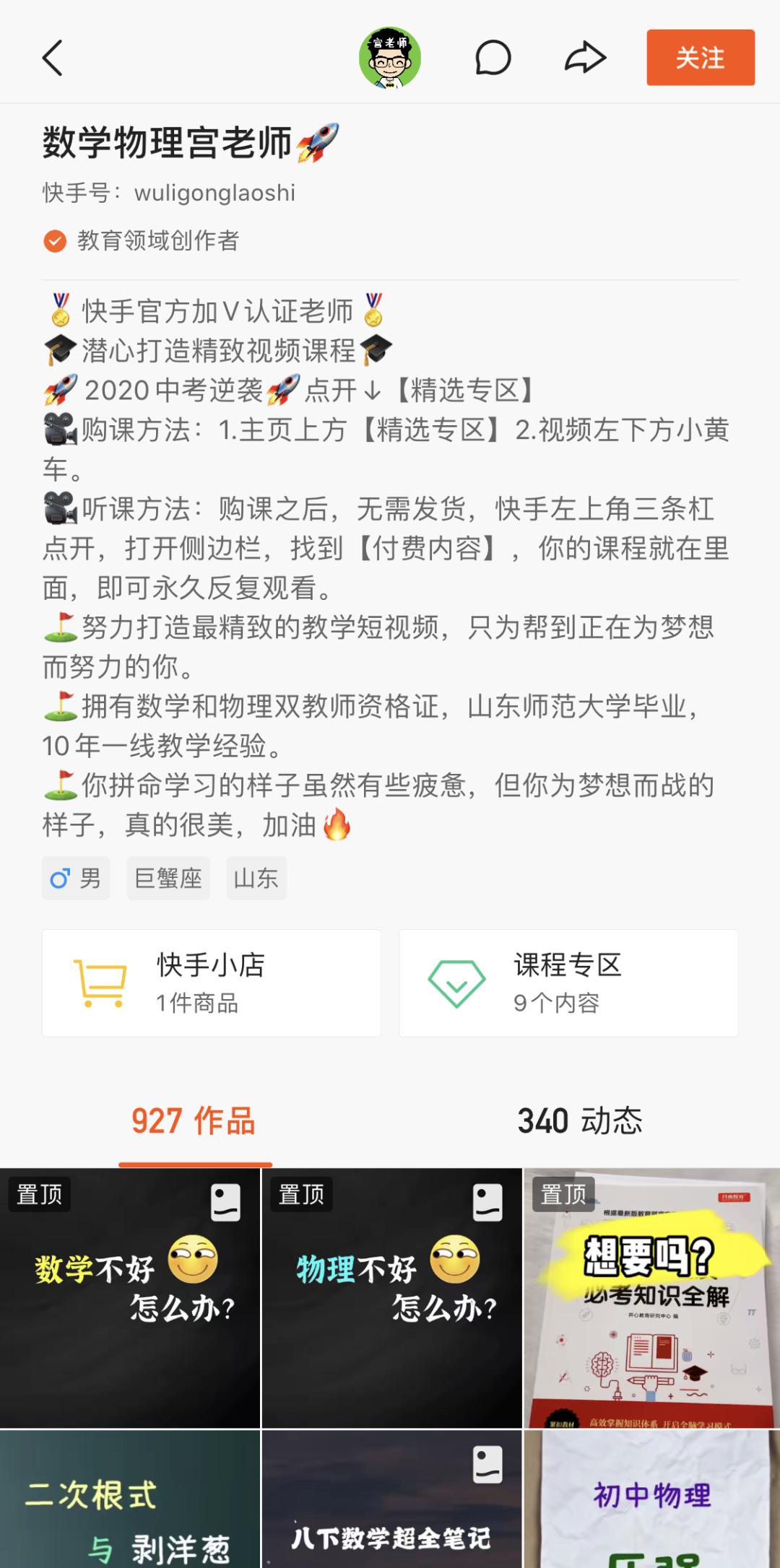Click the 巨蟹座 zodiac tag
This screenshot has height=1568, width=780.
[x=168, y=878]
